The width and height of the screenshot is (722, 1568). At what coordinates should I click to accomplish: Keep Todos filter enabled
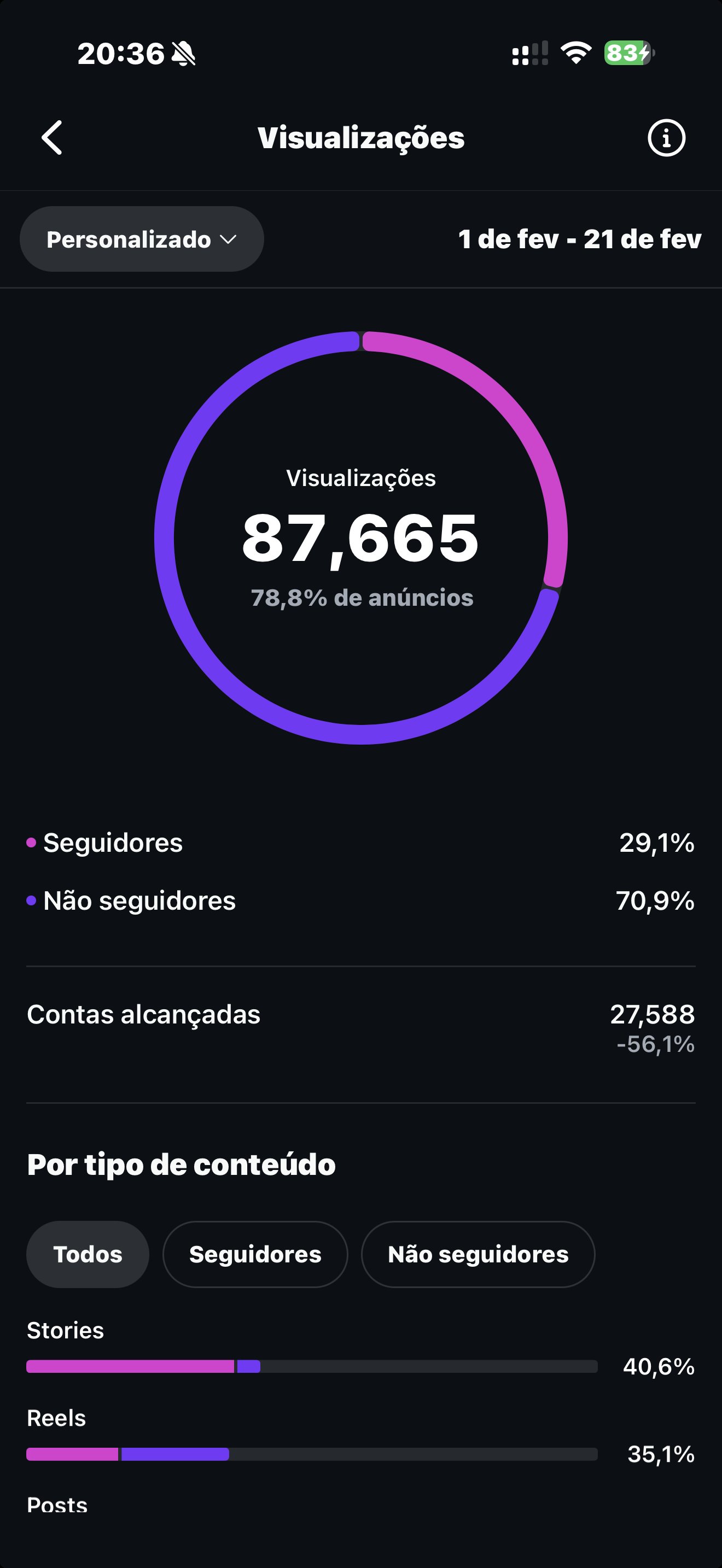click(x=87, y=1255)
